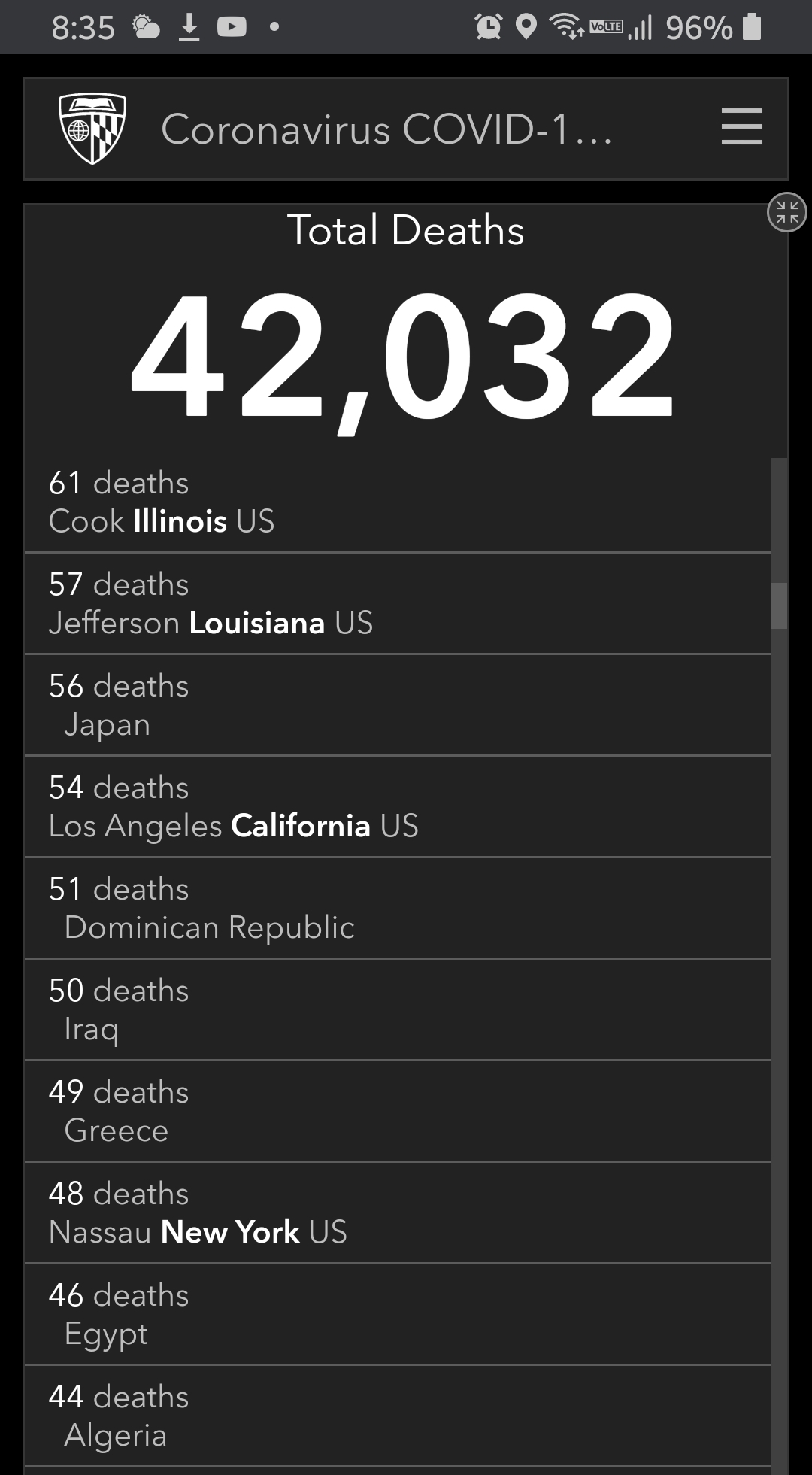The image size is (812, 1475).
Task: Select the Jefferson Louisiana US entry
Action: 398,603
